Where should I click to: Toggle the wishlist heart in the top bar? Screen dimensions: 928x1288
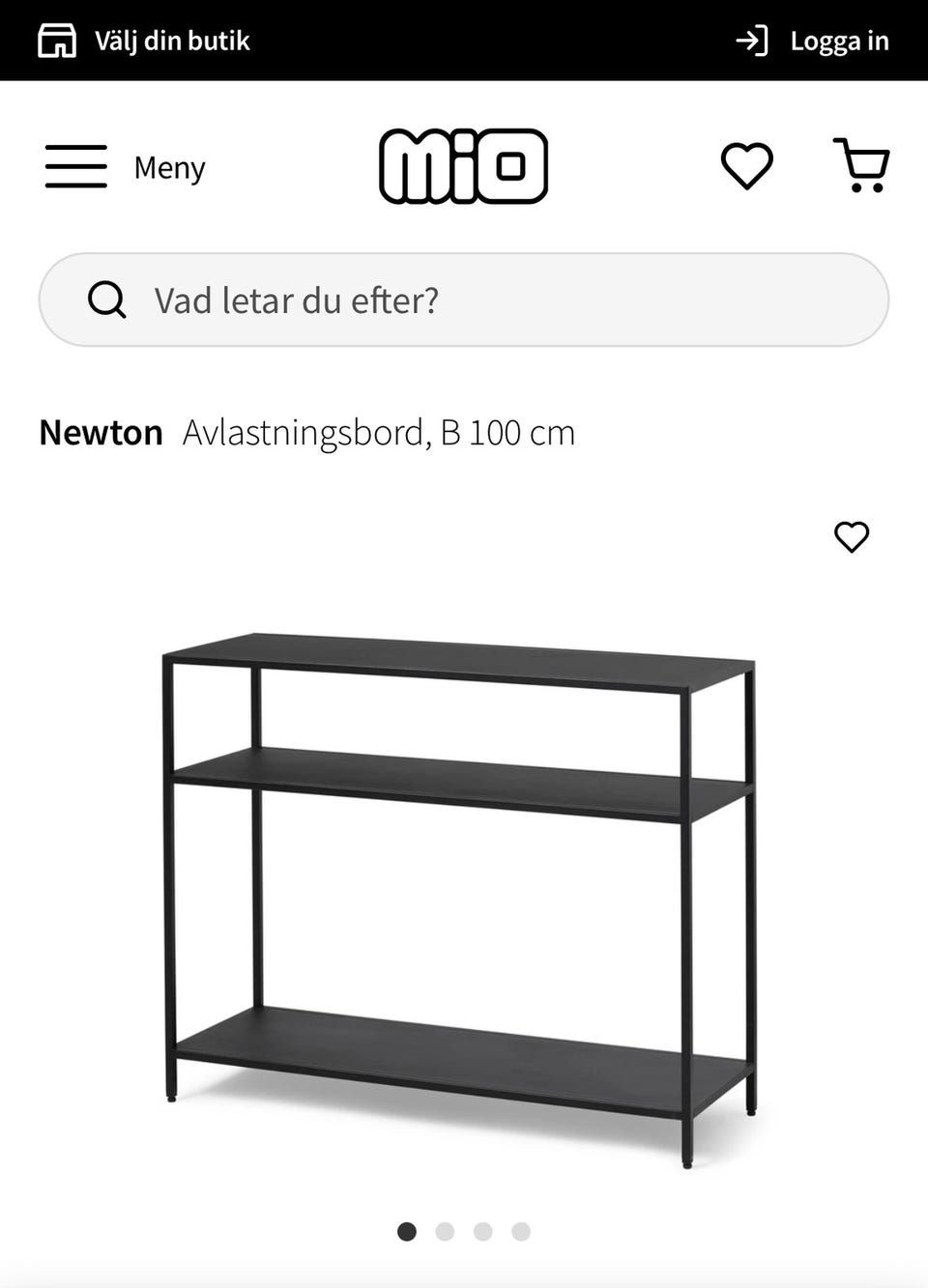tap(746, 165)
